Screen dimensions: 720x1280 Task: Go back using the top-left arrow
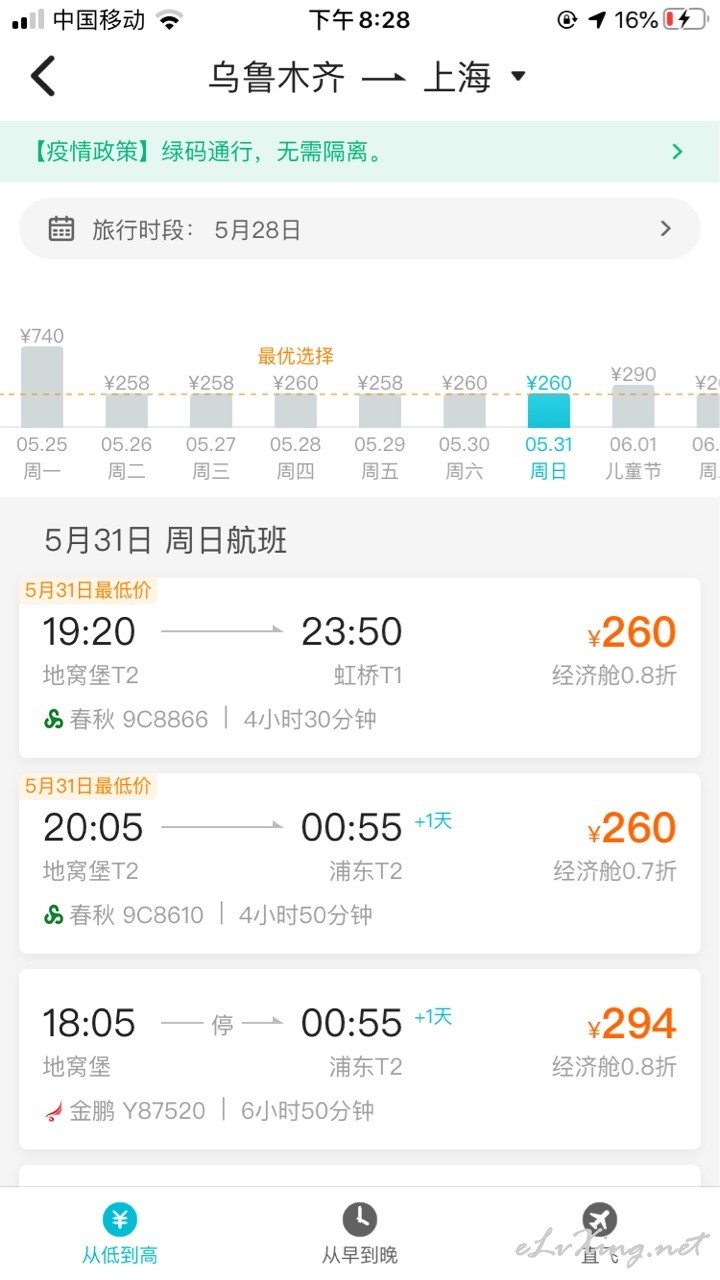tap(43, 76)
